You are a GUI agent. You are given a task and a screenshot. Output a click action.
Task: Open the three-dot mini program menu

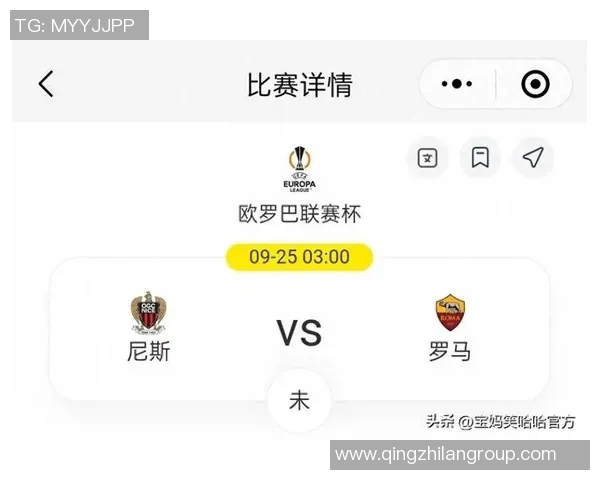pyautogui.click(x=457, y=84)
